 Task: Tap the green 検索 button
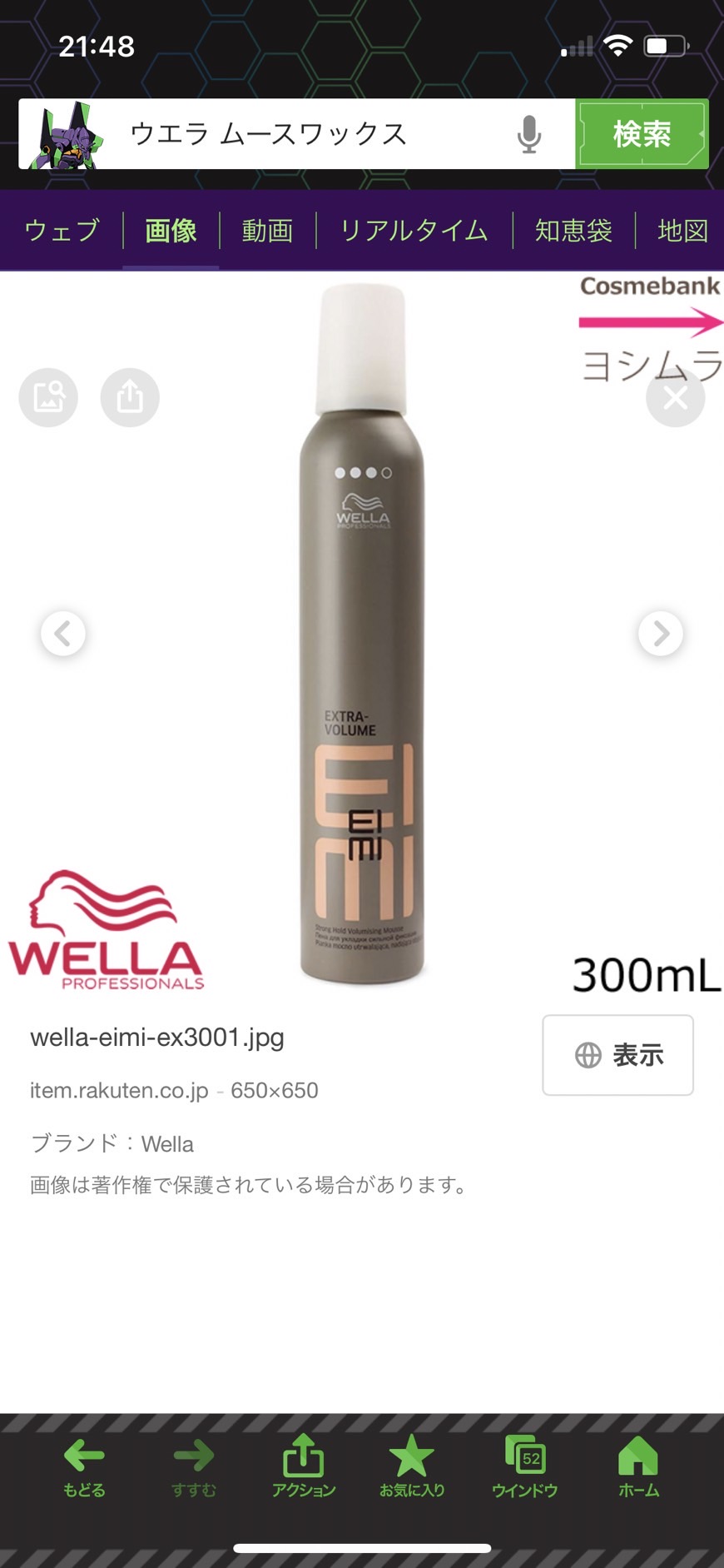[x=642, y=134]
